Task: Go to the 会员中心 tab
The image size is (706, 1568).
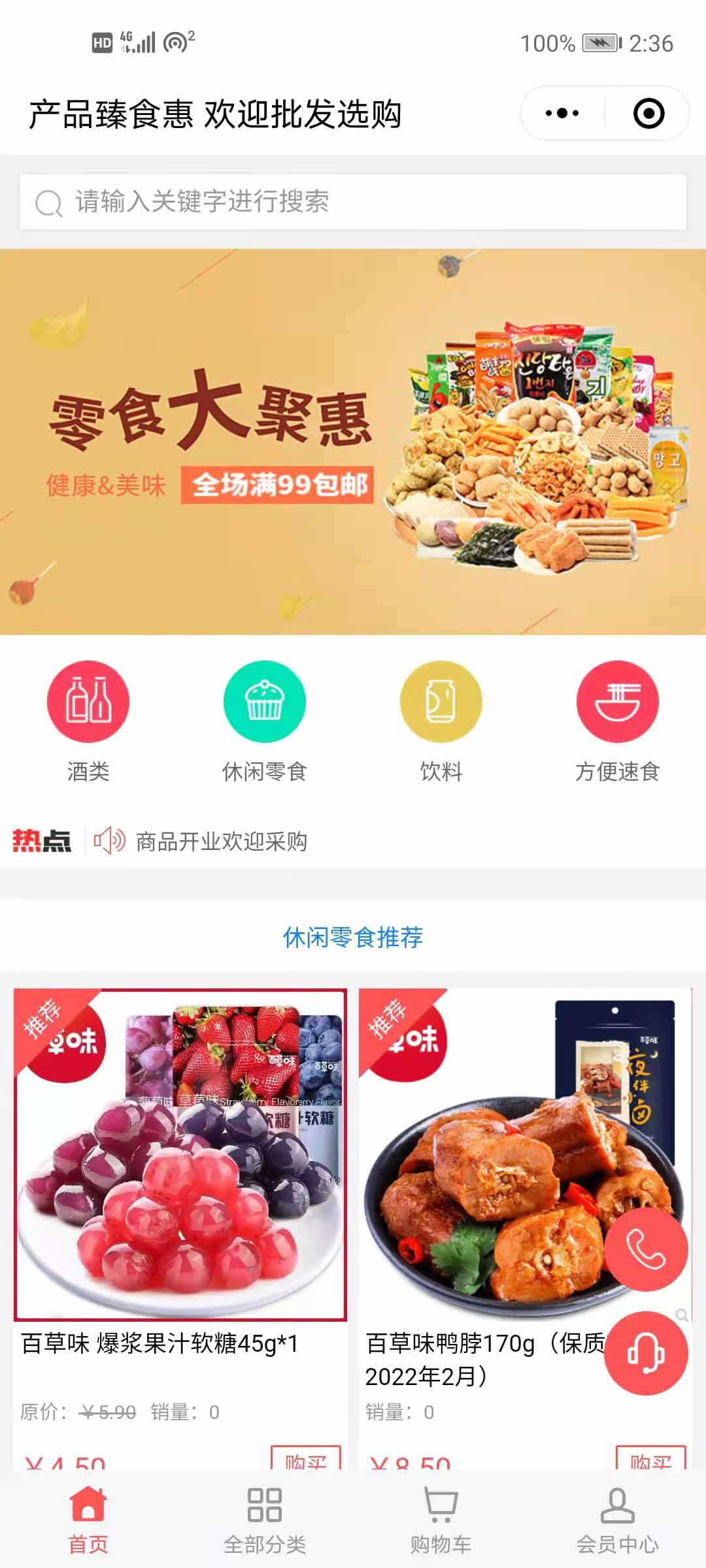Action: click(x=618, y=1520)
